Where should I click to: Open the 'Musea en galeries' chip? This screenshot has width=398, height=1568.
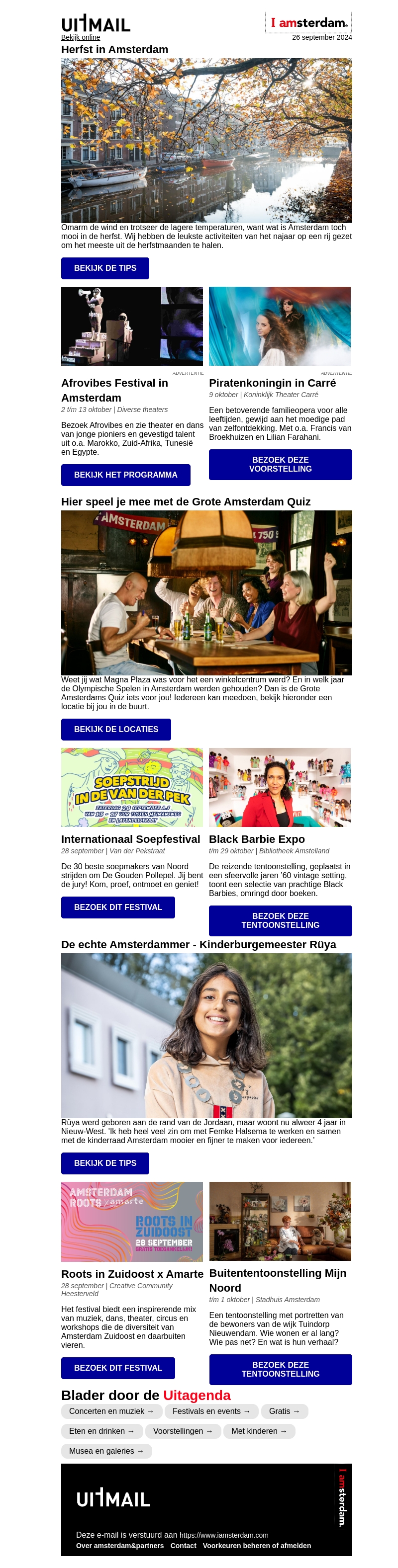[106, 1451]
